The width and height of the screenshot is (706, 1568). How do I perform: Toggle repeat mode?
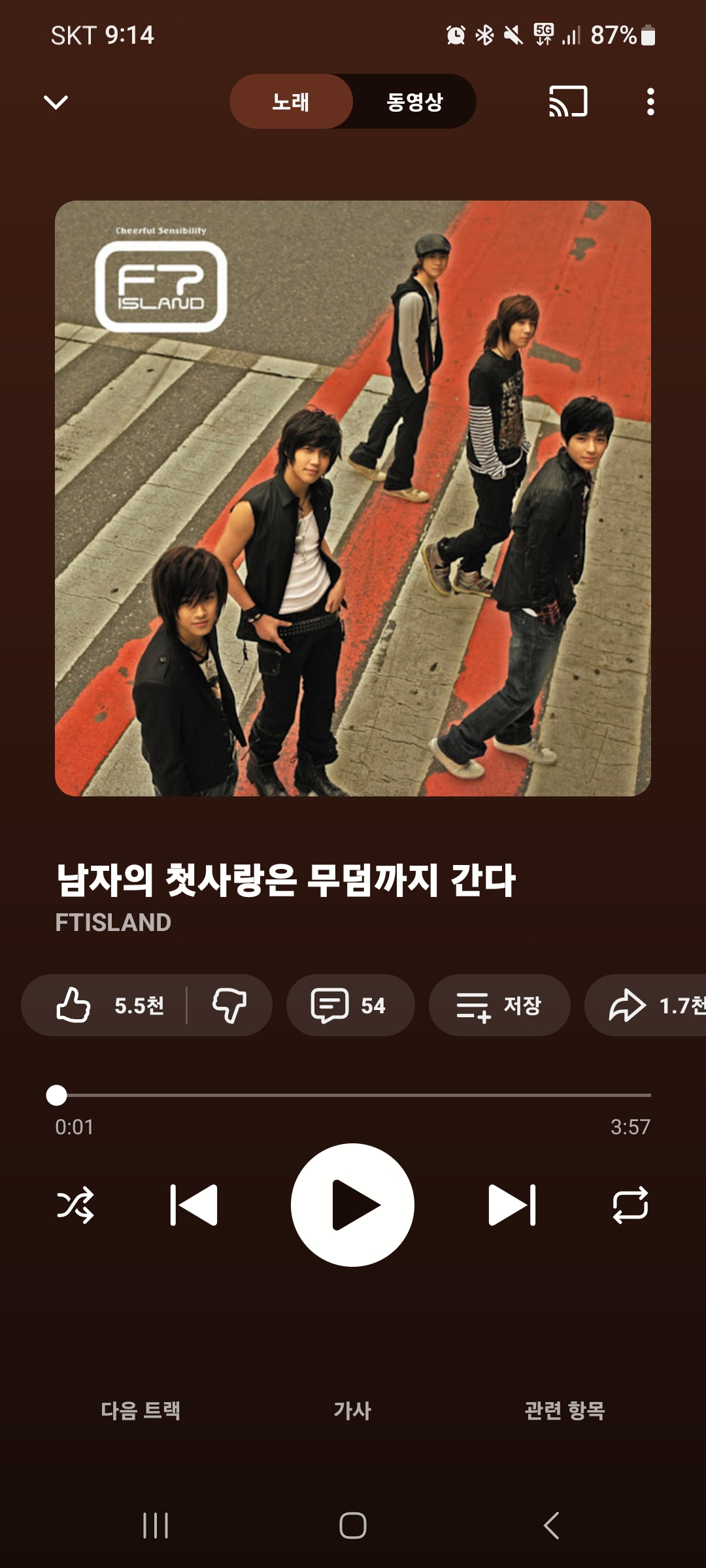tap(630, 1205)
